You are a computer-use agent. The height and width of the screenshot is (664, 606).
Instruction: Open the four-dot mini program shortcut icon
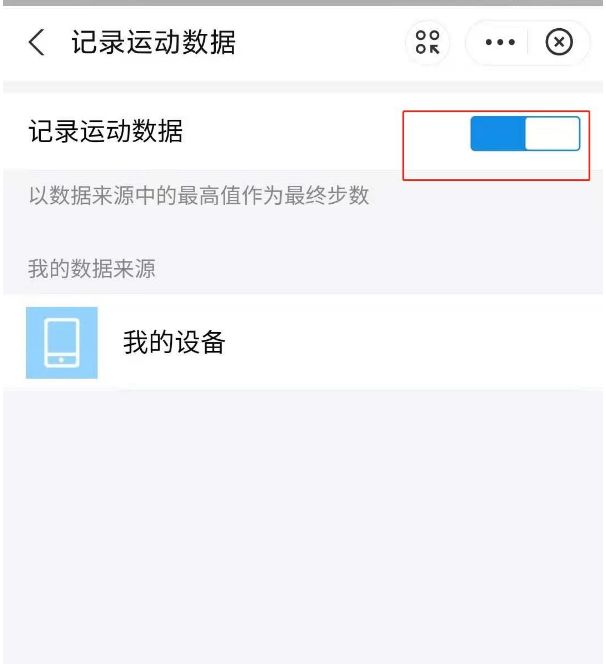[428, 43]
